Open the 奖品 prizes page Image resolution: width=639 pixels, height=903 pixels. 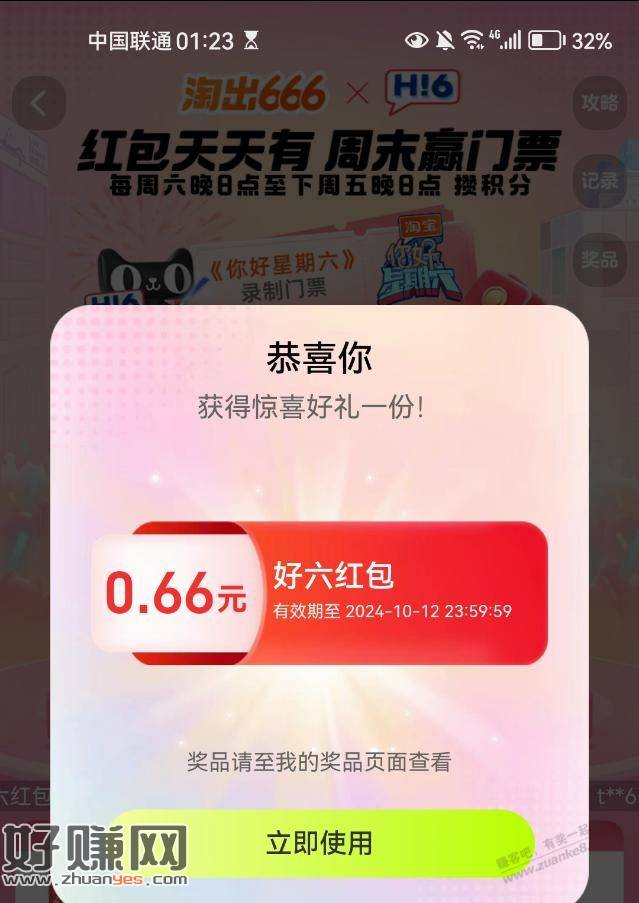click(599, 259)
